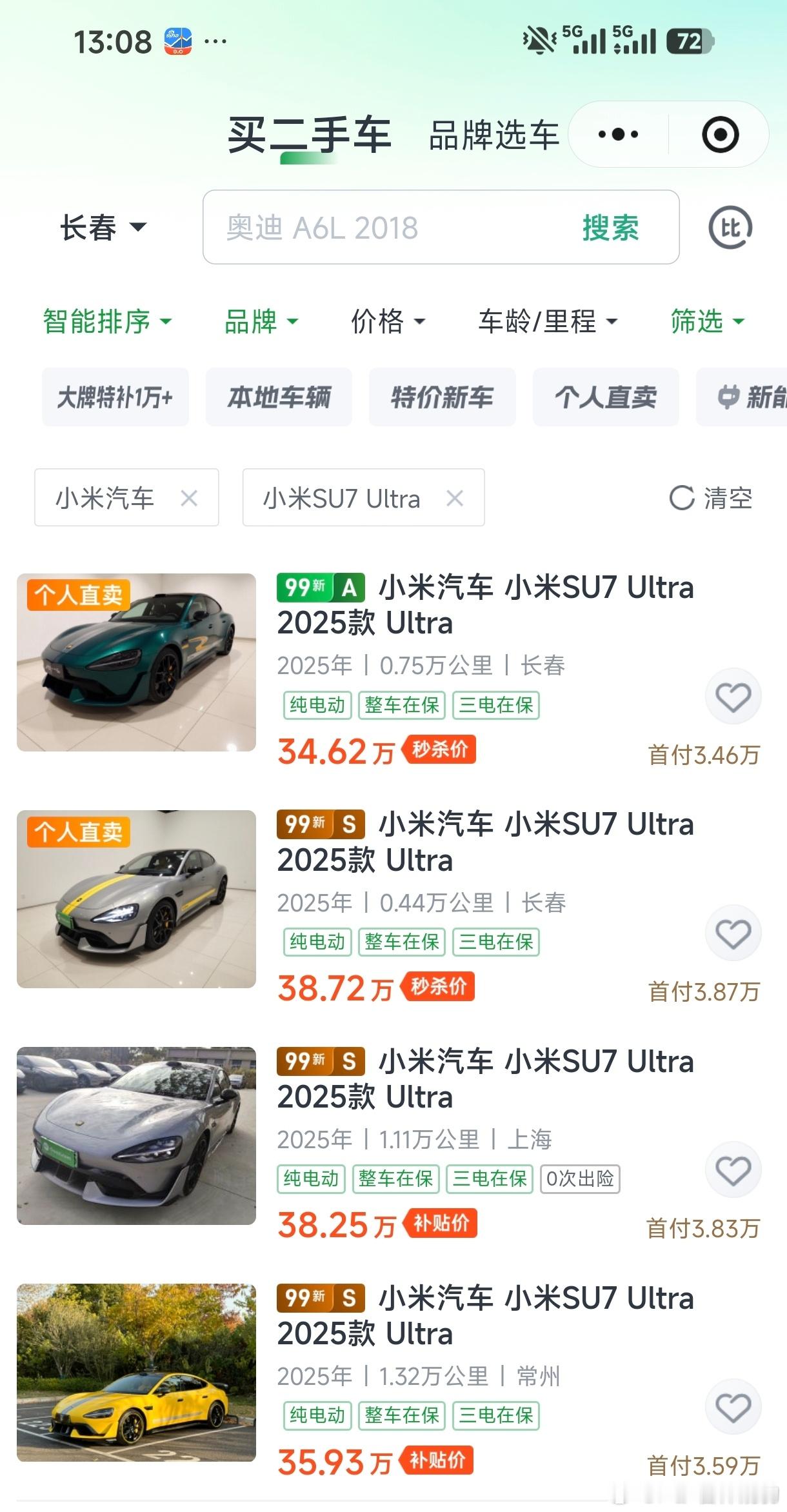Tap 清空 to clear all filters
Viewport: 787px width, 1512px height.
(x=713, y=498)
